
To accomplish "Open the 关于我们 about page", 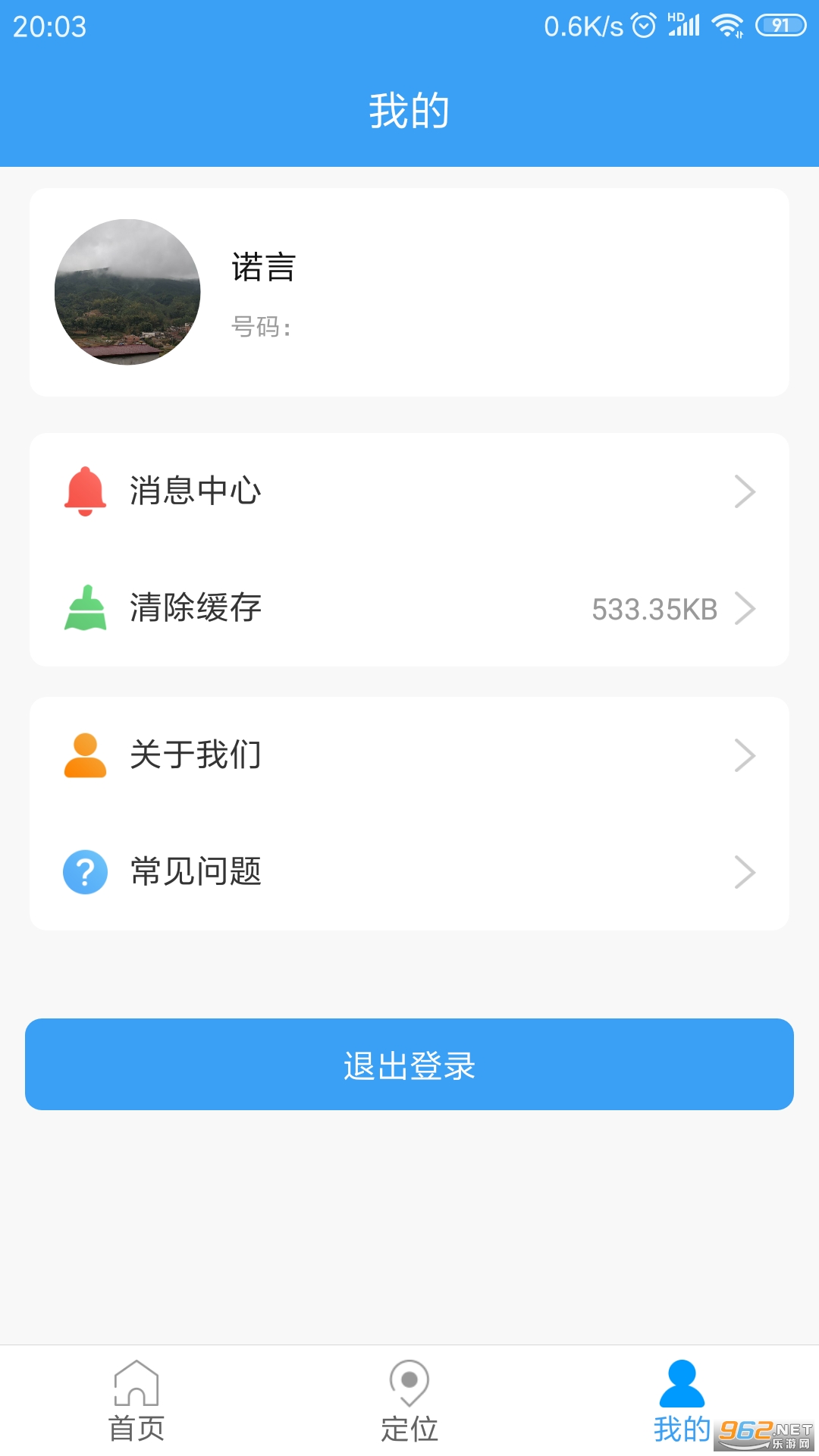I will point(409,755).
